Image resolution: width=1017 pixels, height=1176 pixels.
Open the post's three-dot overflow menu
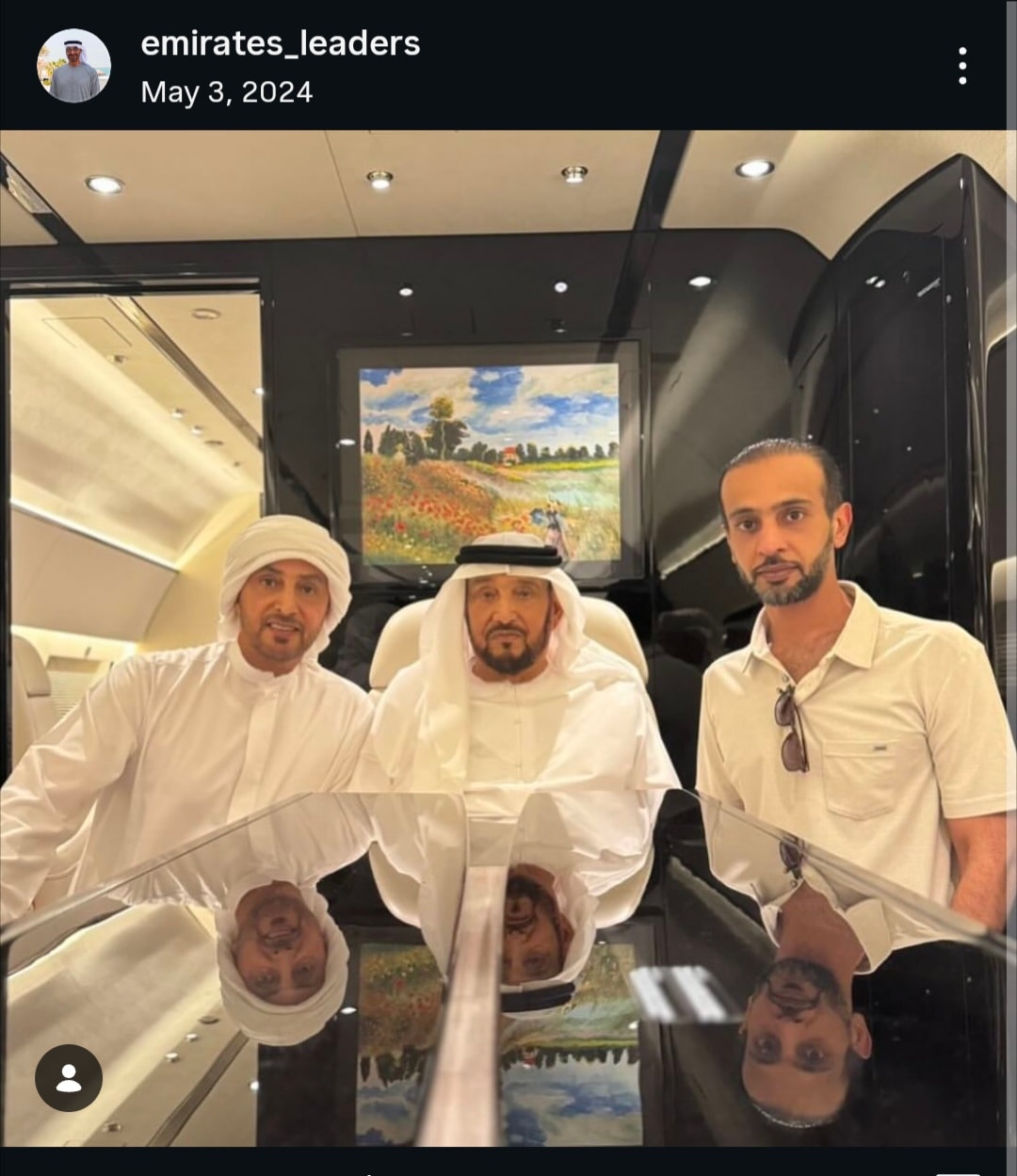(961, 66)
